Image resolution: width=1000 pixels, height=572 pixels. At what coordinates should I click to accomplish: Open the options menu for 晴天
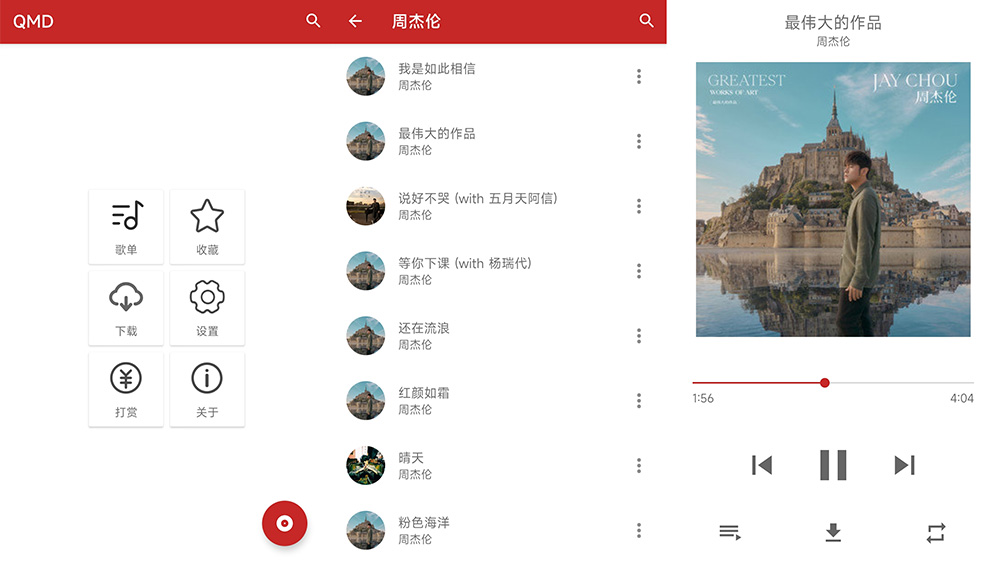pos(639,465)
